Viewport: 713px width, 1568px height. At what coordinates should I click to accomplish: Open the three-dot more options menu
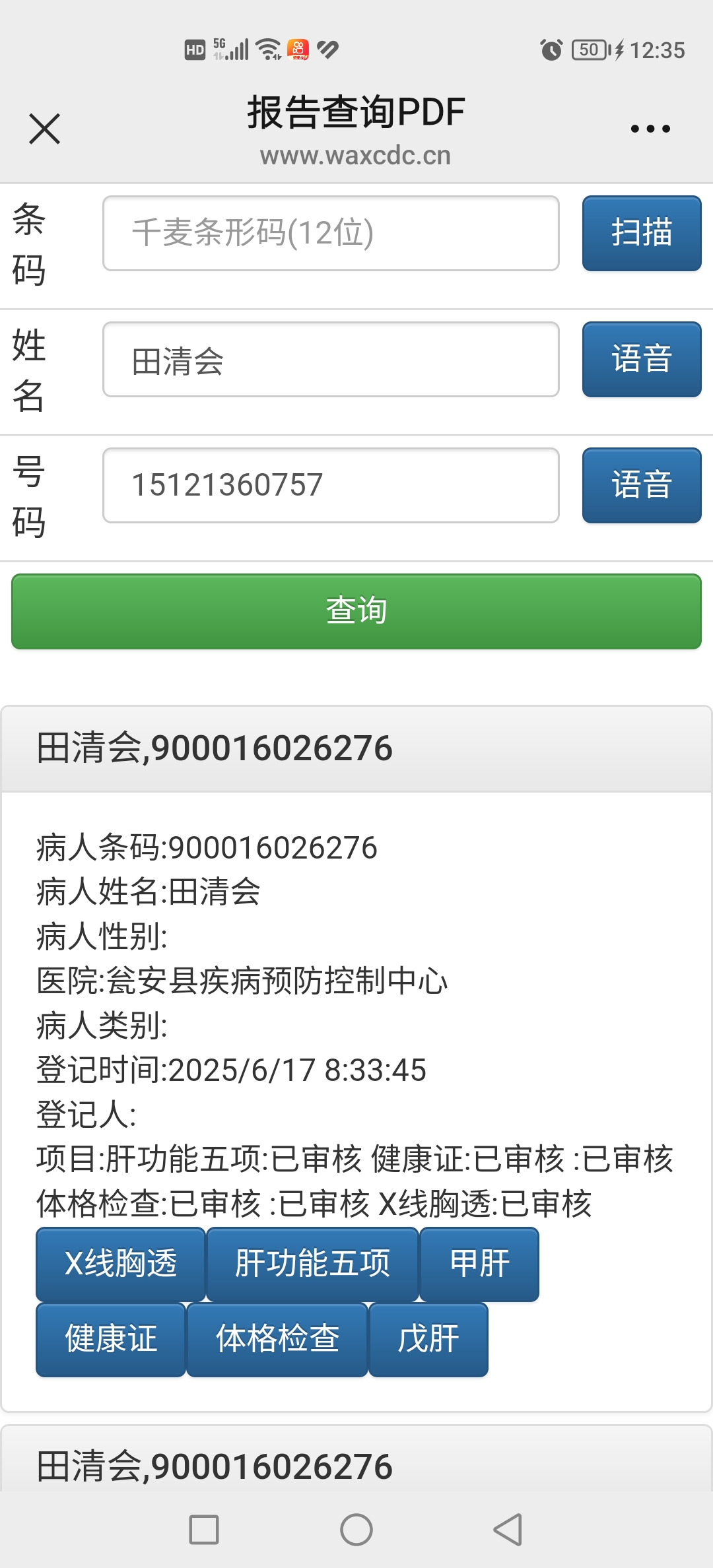[650, 129]
